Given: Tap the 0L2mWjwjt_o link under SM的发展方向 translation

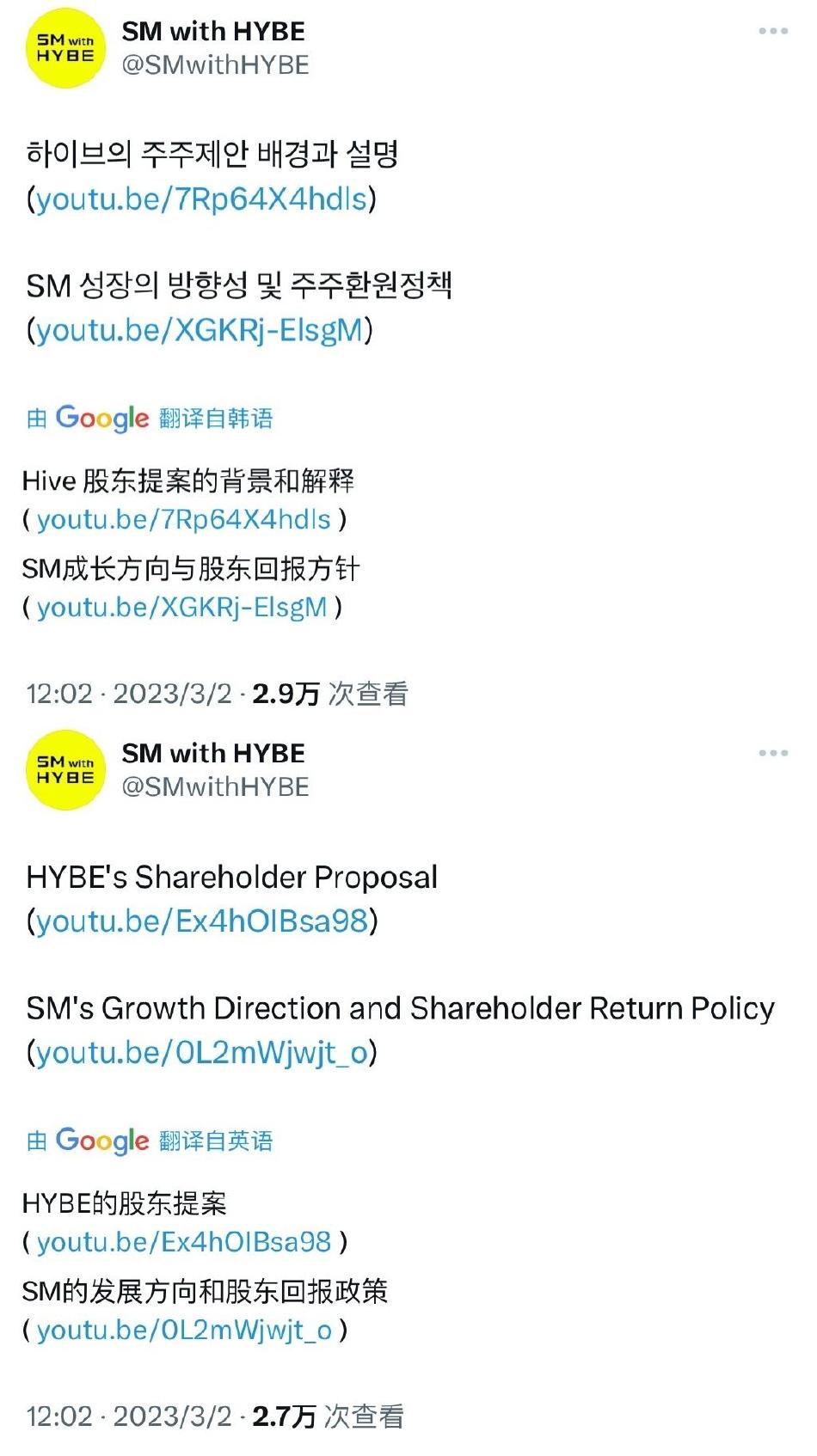Looking at the screenshot, I should (184, 1331).
